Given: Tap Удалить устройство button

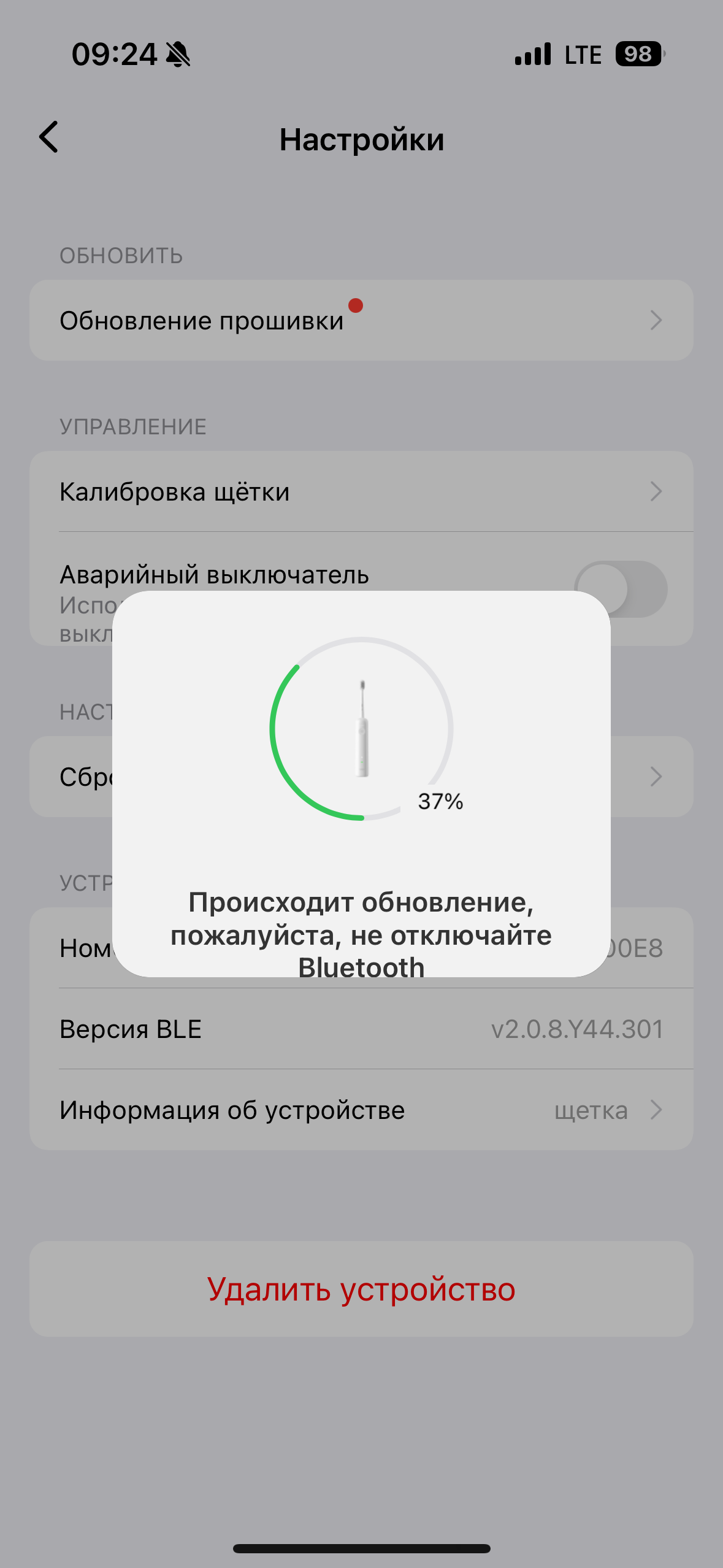Looking at the screenshot, I should point(361,1289).
